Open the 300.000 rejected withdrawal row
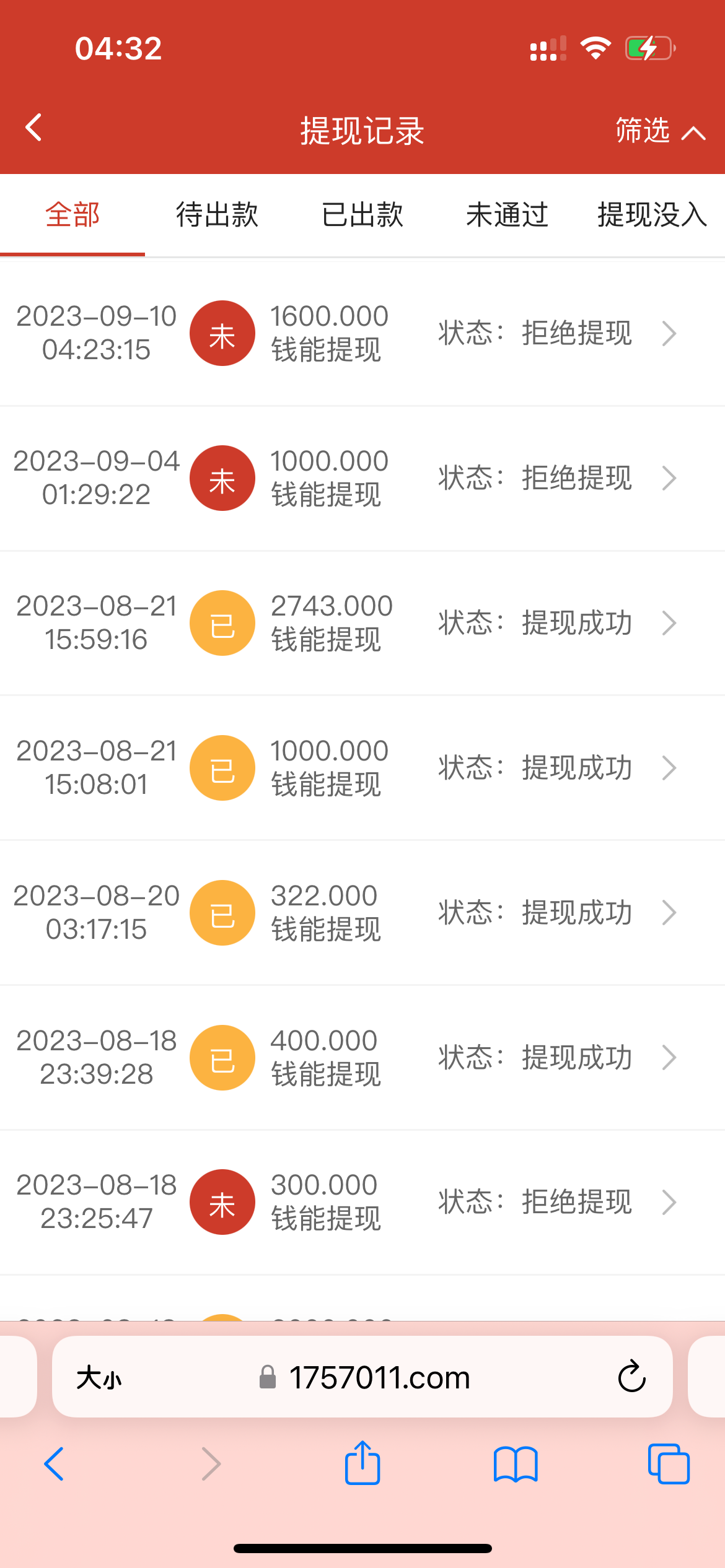Viewport: 725px width, 1568px height. pyautogui.click(x=669, y=1201)
